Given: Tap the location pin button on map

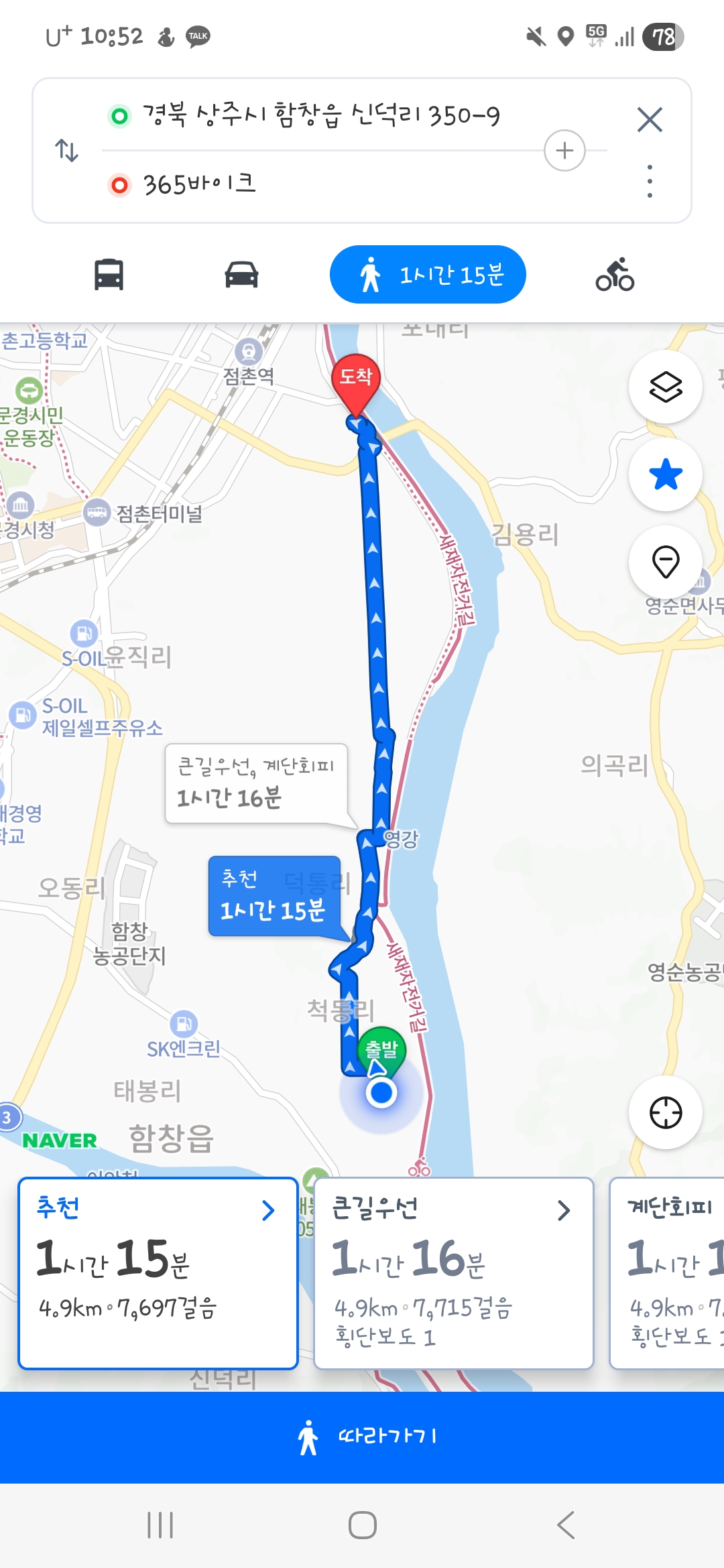Looking at the screenshot, I should pos(666,562).
